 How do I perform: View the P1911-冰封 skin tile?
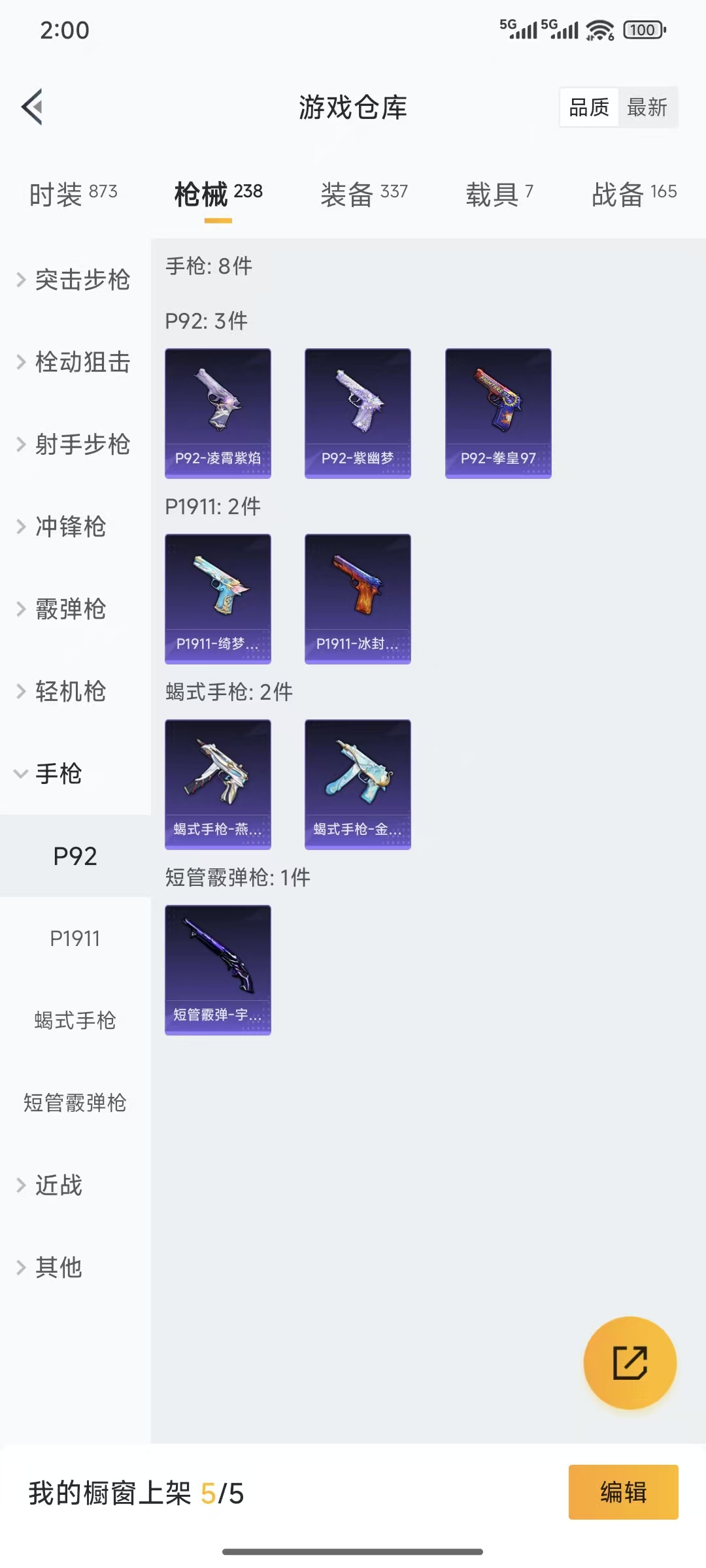[358, 598]
